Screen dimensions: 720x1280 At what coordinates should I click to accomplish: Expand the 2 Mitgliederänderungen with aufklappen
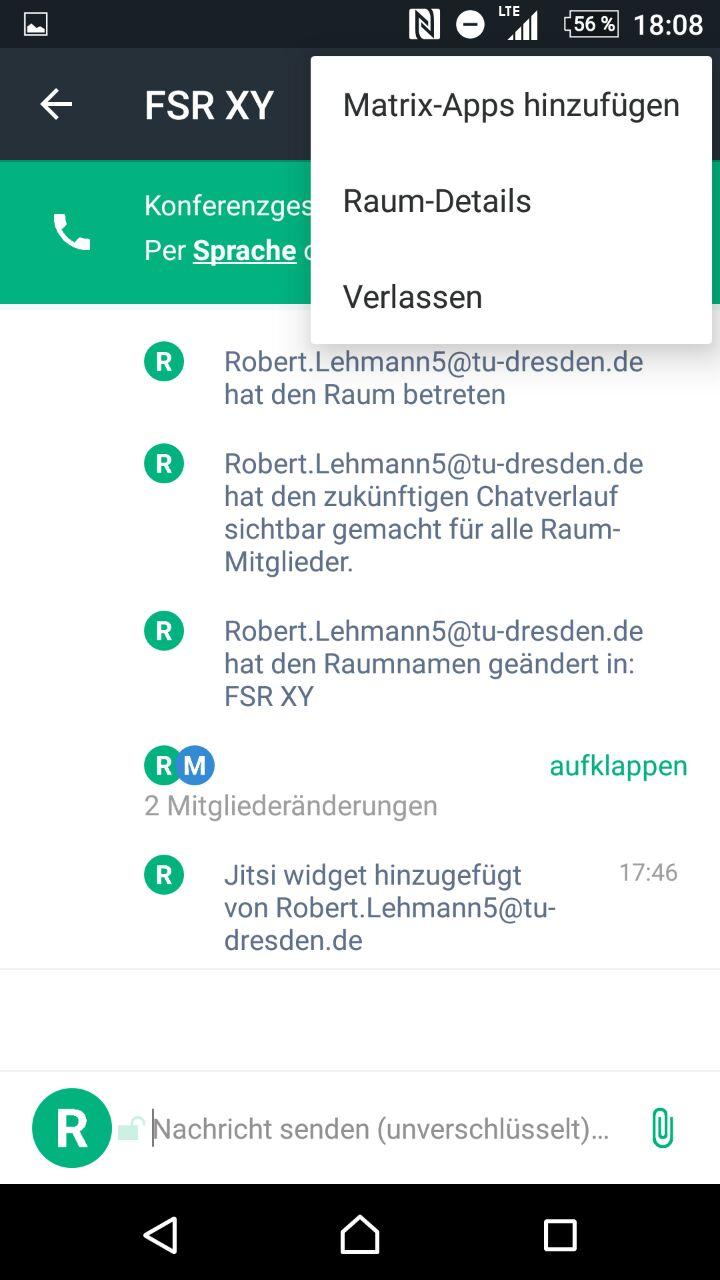pyautogui.click(x=618, y=766)
